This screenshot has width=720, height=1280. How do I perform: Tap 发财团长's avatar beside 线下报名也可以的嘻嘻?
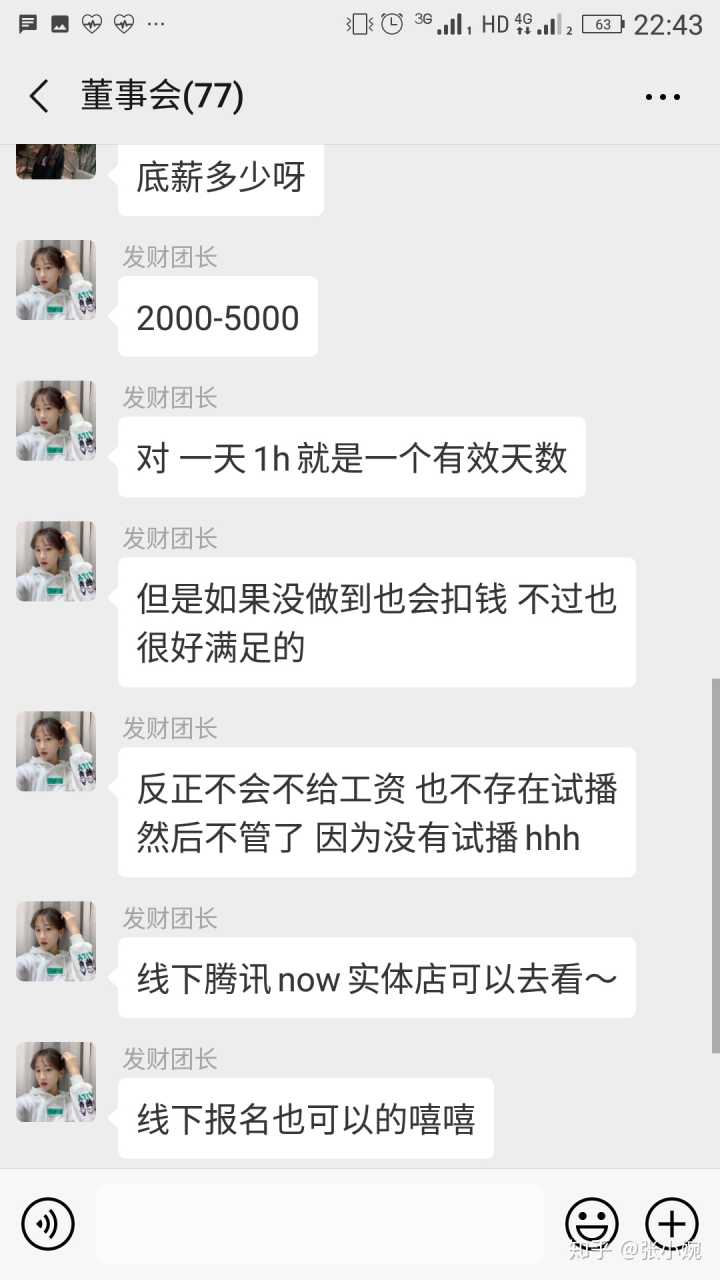coord(56,1082)
